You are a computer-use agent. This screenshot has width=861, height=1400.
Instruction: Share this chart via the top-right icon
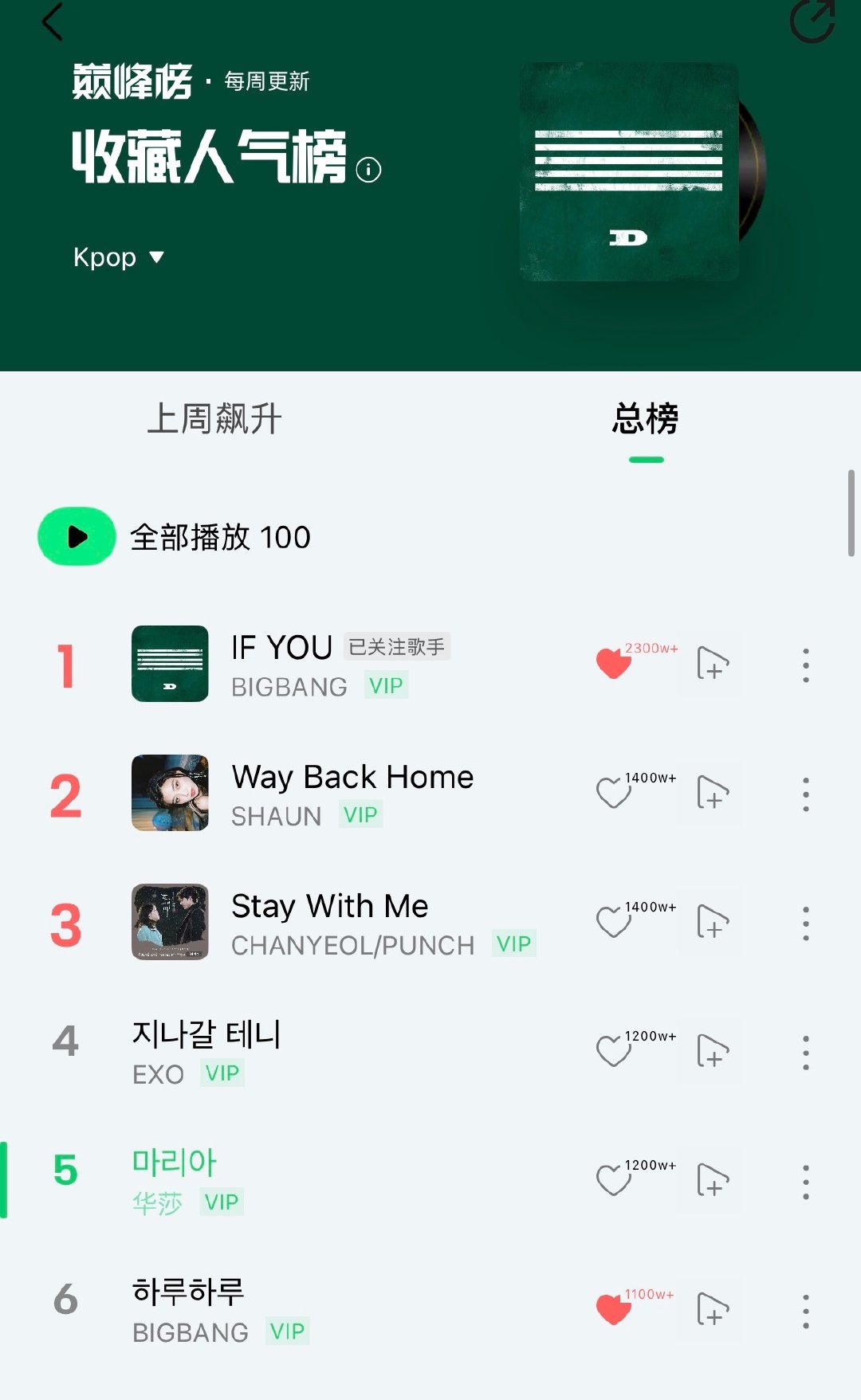[x=812, y=20]
